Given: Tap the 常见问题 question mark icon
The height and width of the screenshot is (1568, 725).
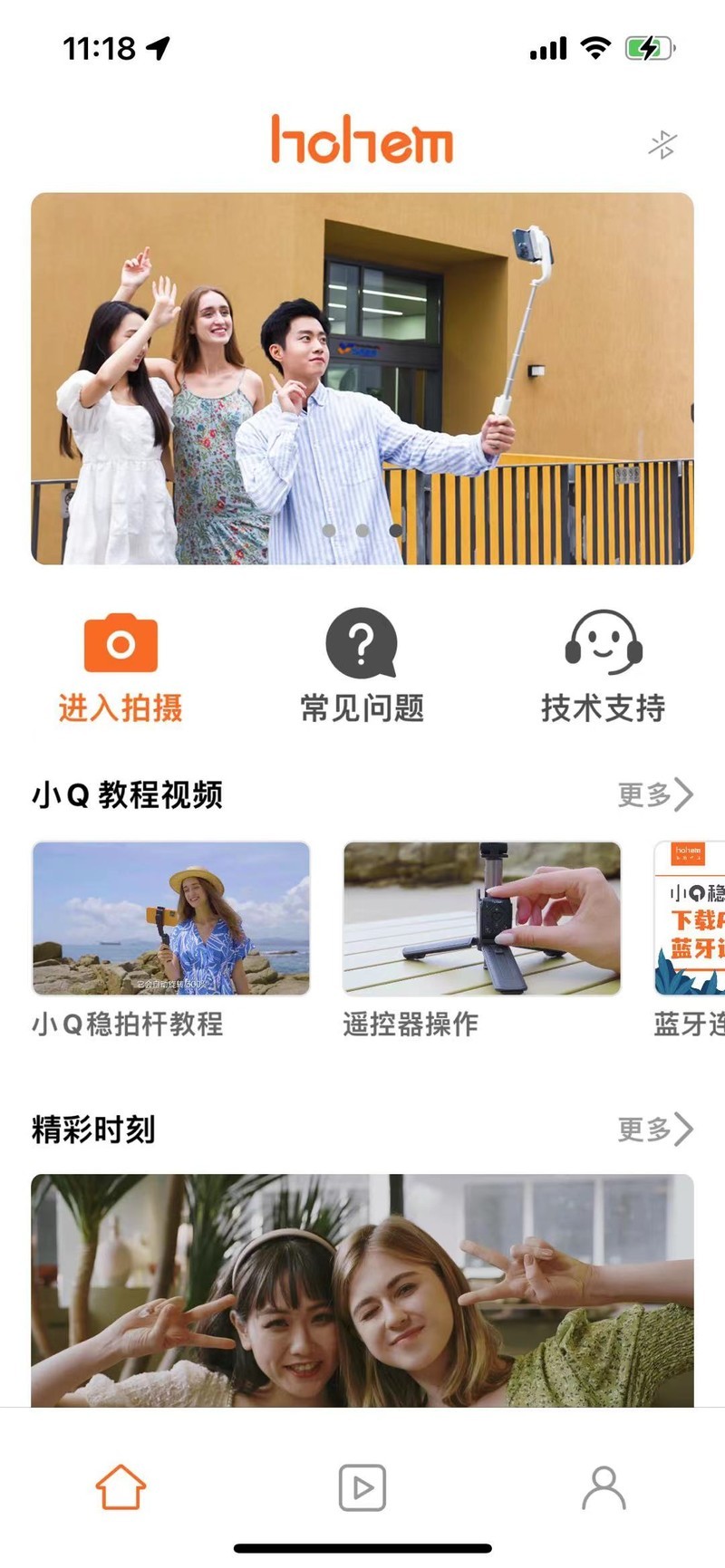Looking at the screenshot, I should pos(360,643).
